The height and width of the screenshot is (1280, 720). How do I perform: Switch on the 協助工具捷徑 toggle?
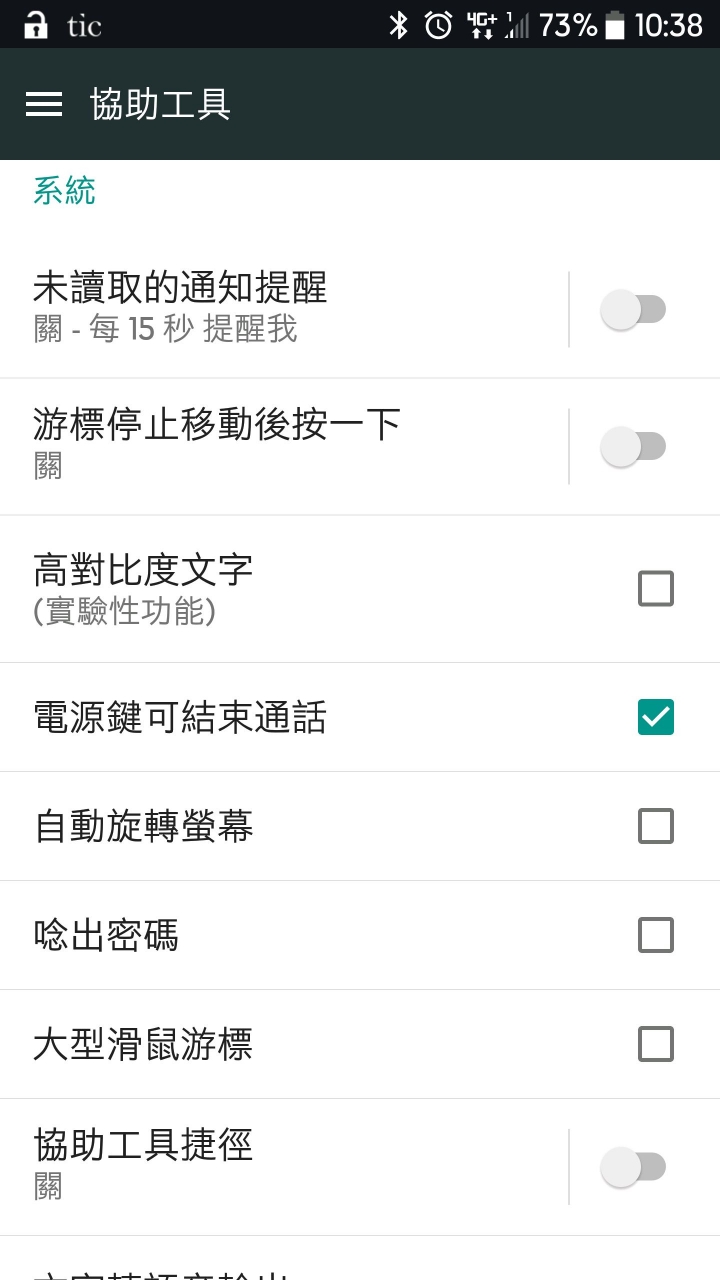(633, 1167)
